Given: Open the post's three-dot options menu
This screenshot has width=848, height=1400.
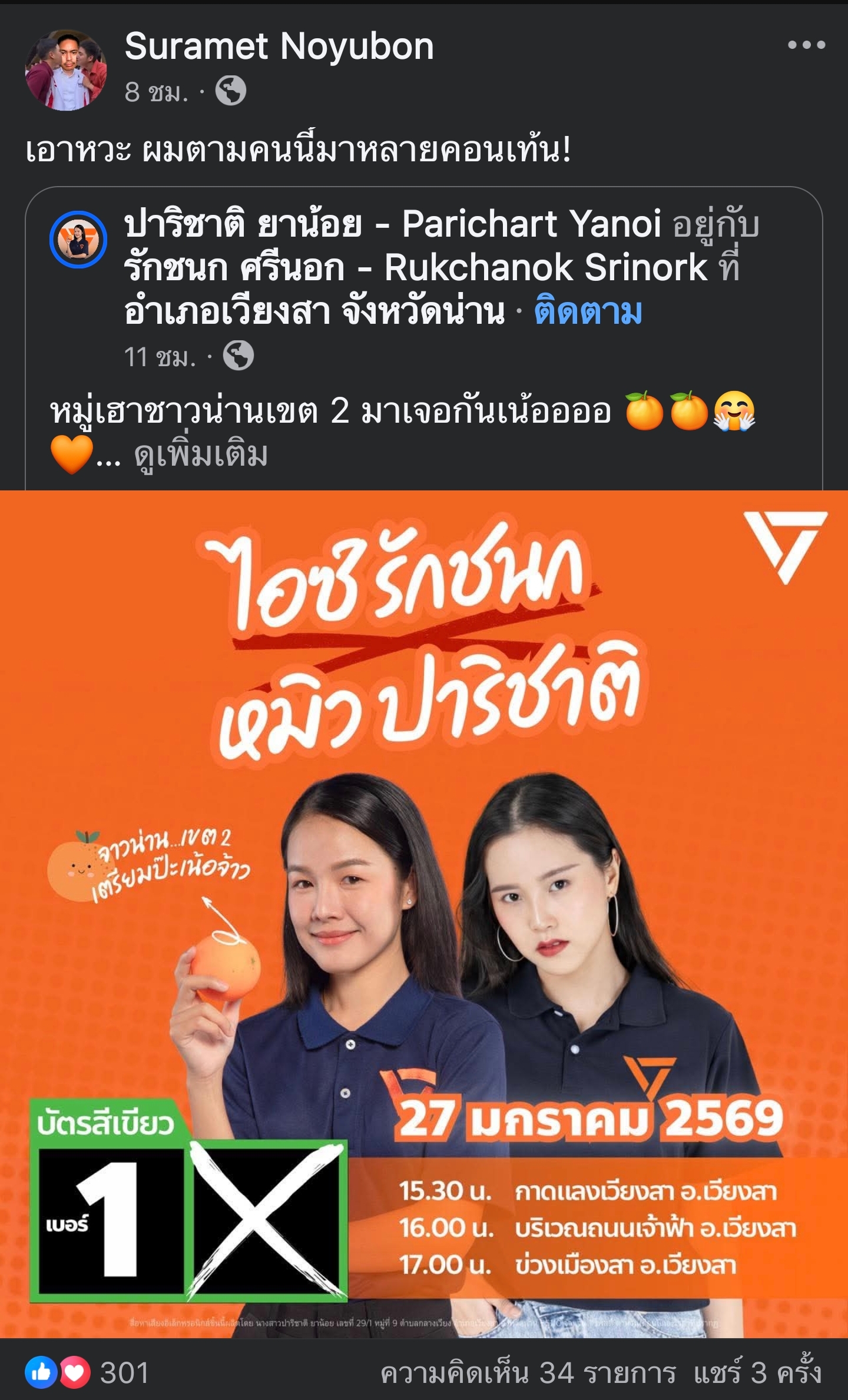Looking at the screenshot, I should coord(806,45).
